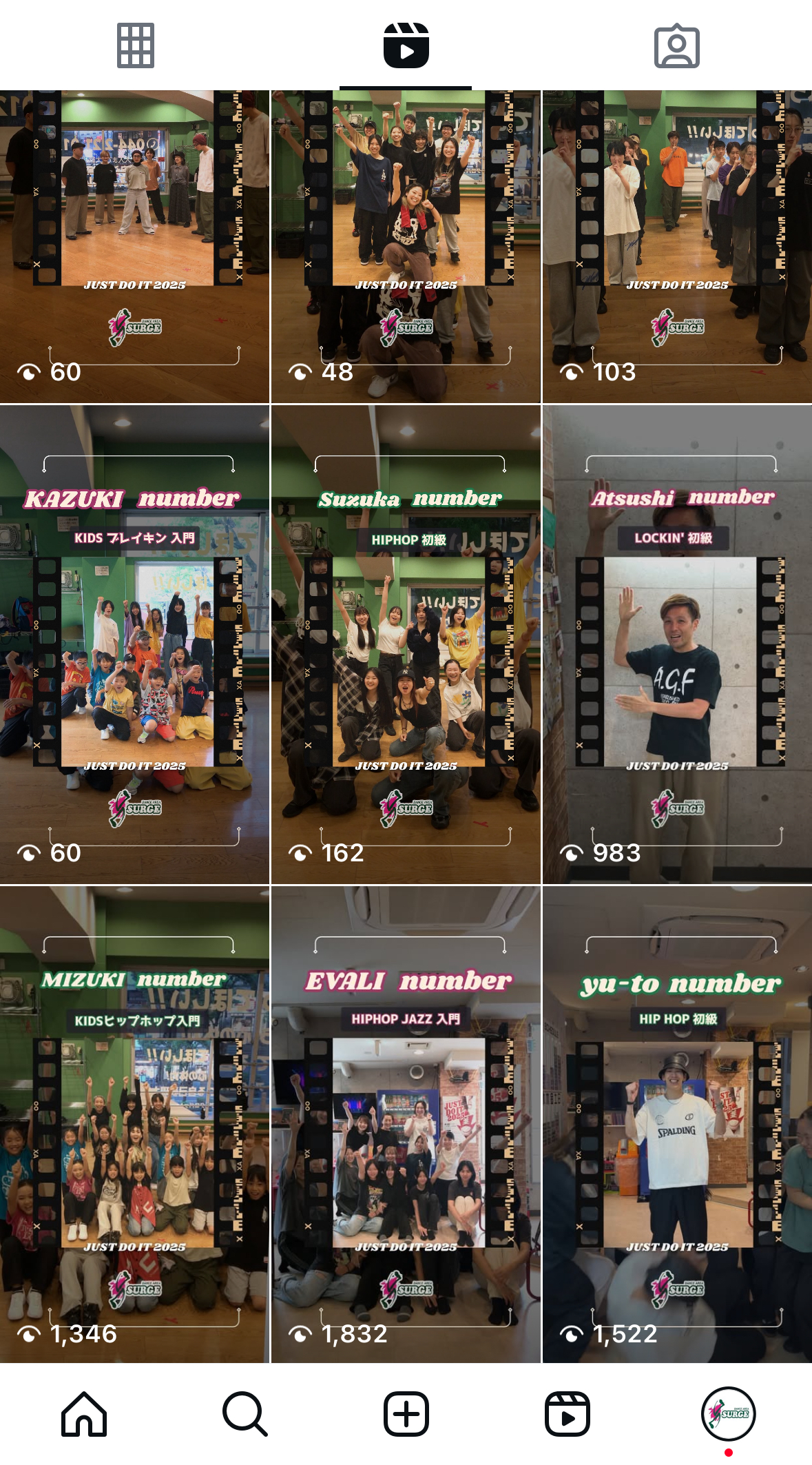Open the SURGE profile tab
The height and width of the screenshot is (1465, 812).
coord(728,1414)
